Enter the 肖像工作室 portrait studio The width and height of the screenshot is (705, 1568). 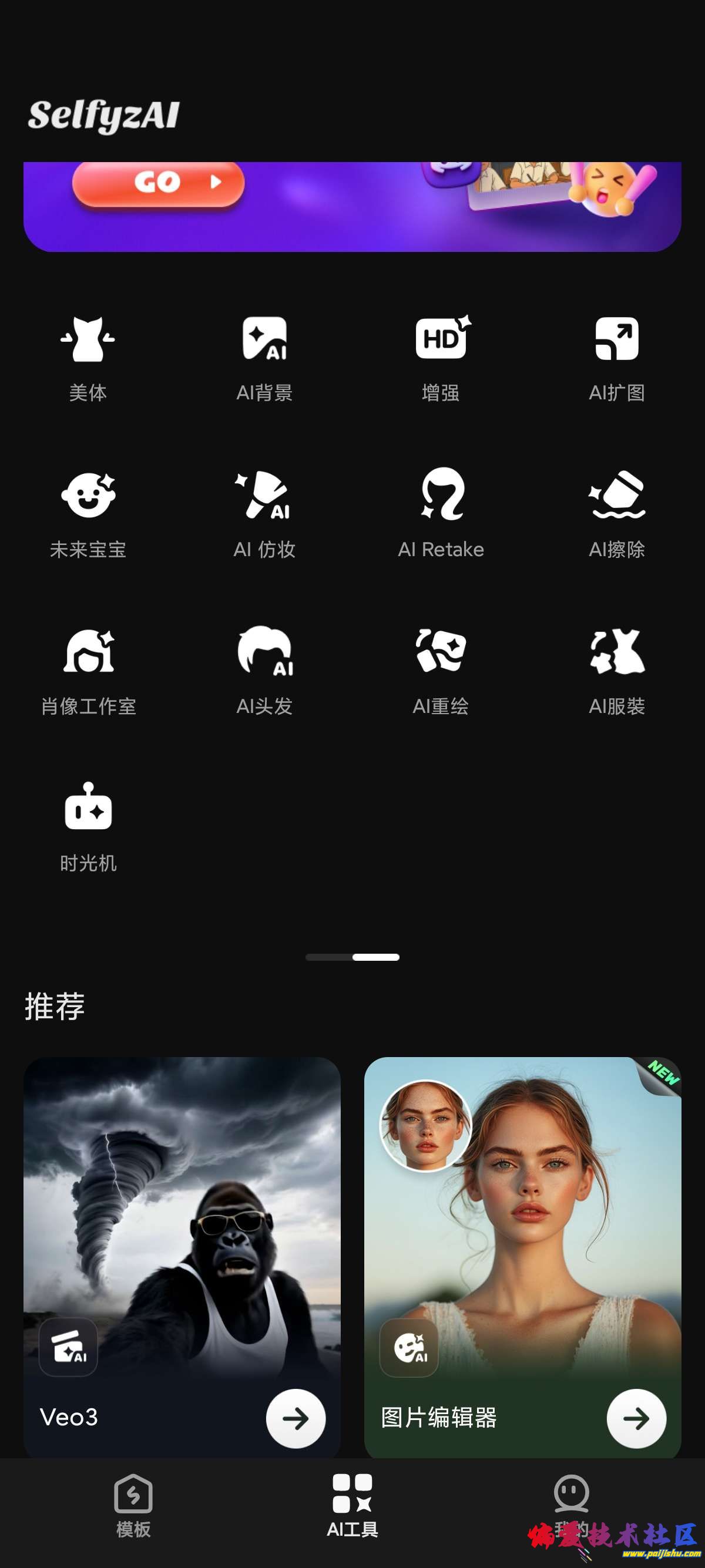pos(88,671)
